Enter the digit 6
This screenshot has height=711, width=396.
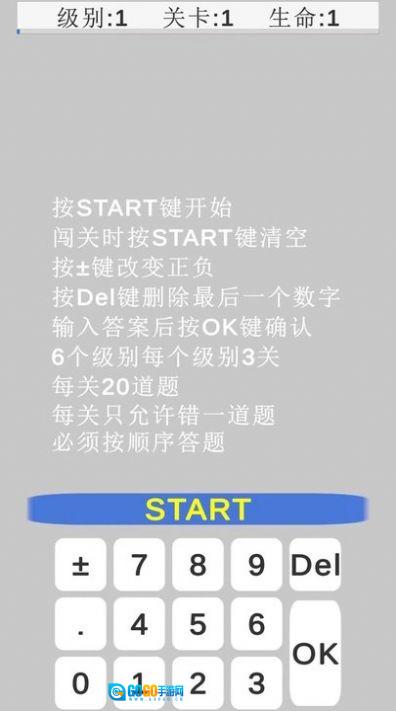(x=256, y=624)
